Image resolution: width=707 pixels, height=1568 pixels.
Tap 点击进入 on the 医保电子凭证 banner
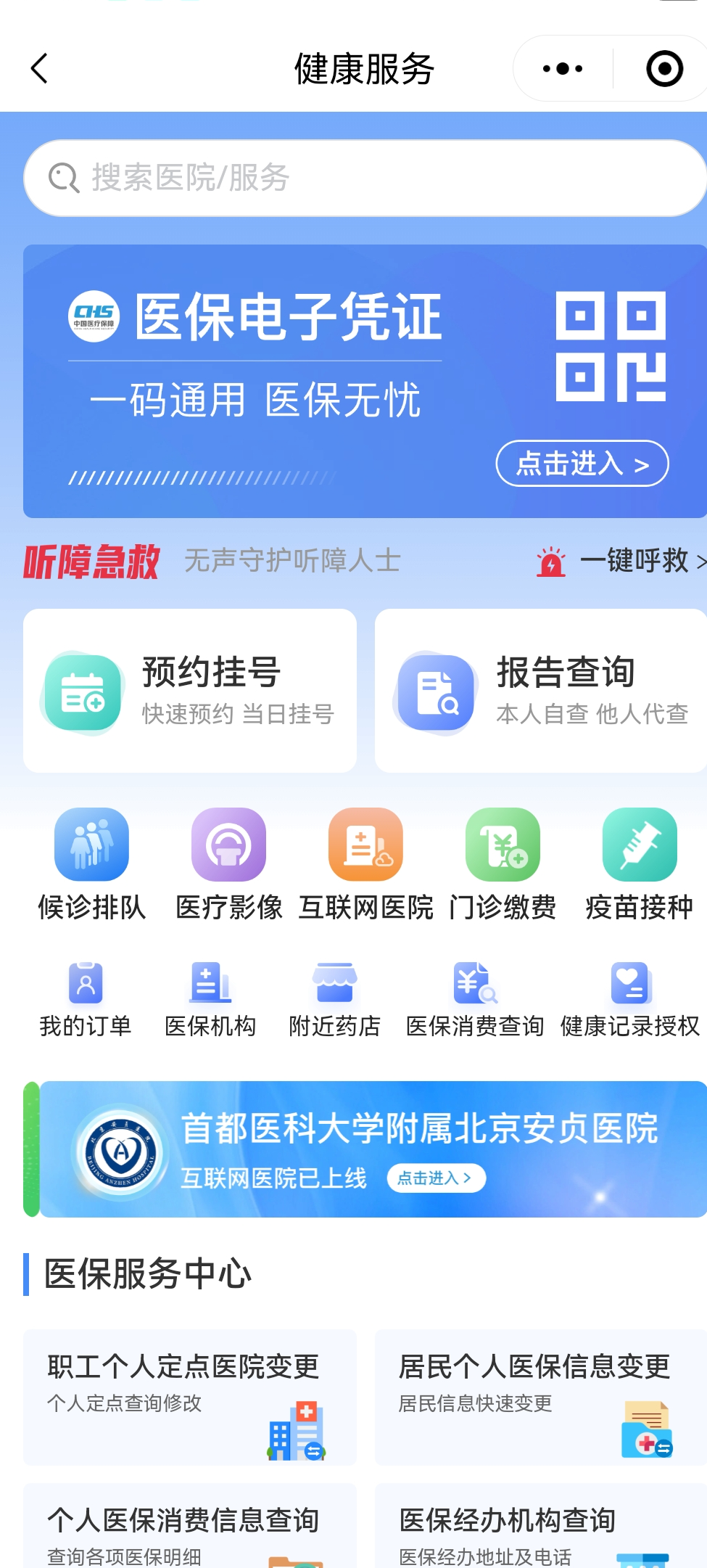click(x=582, y=464)
